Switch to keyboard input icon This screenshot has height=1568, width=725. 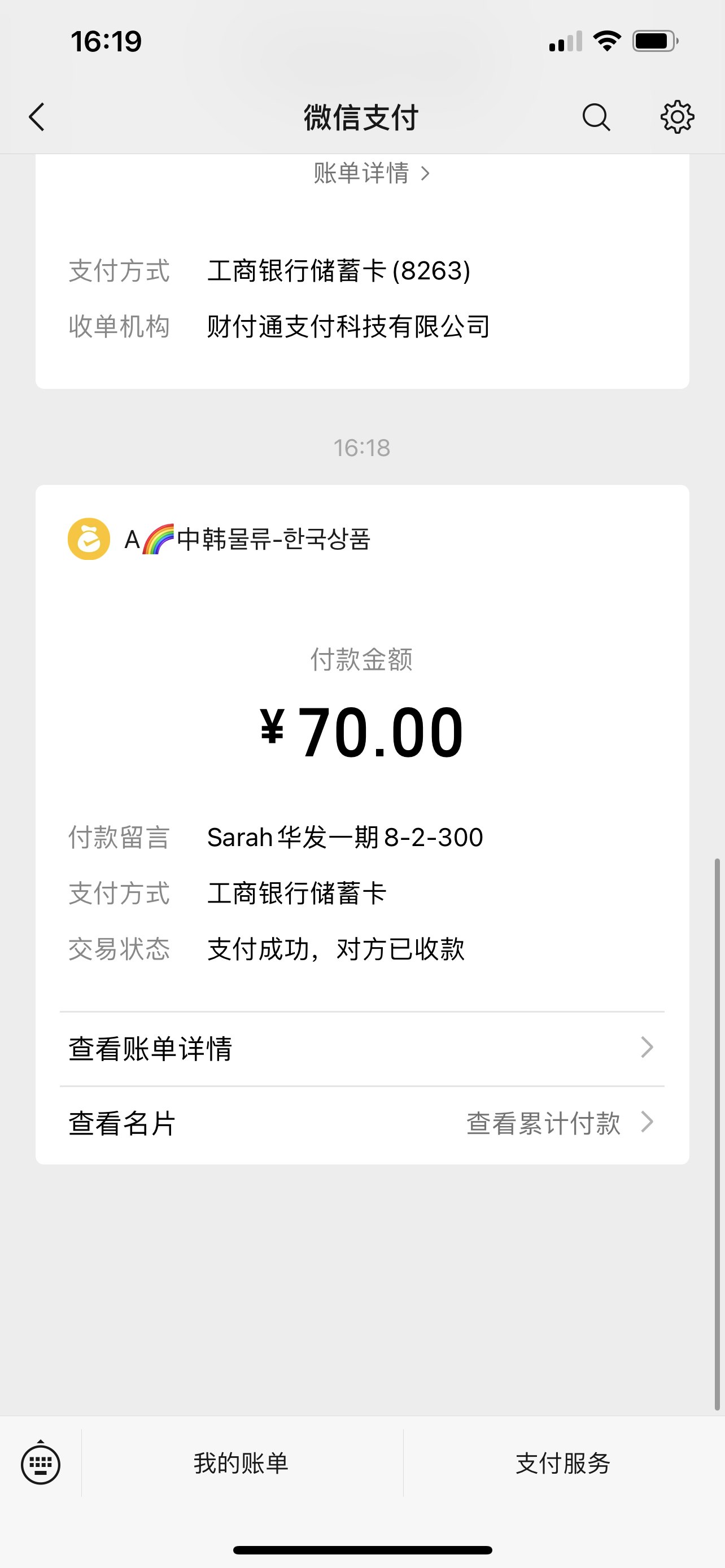[x=41, y=1464]
